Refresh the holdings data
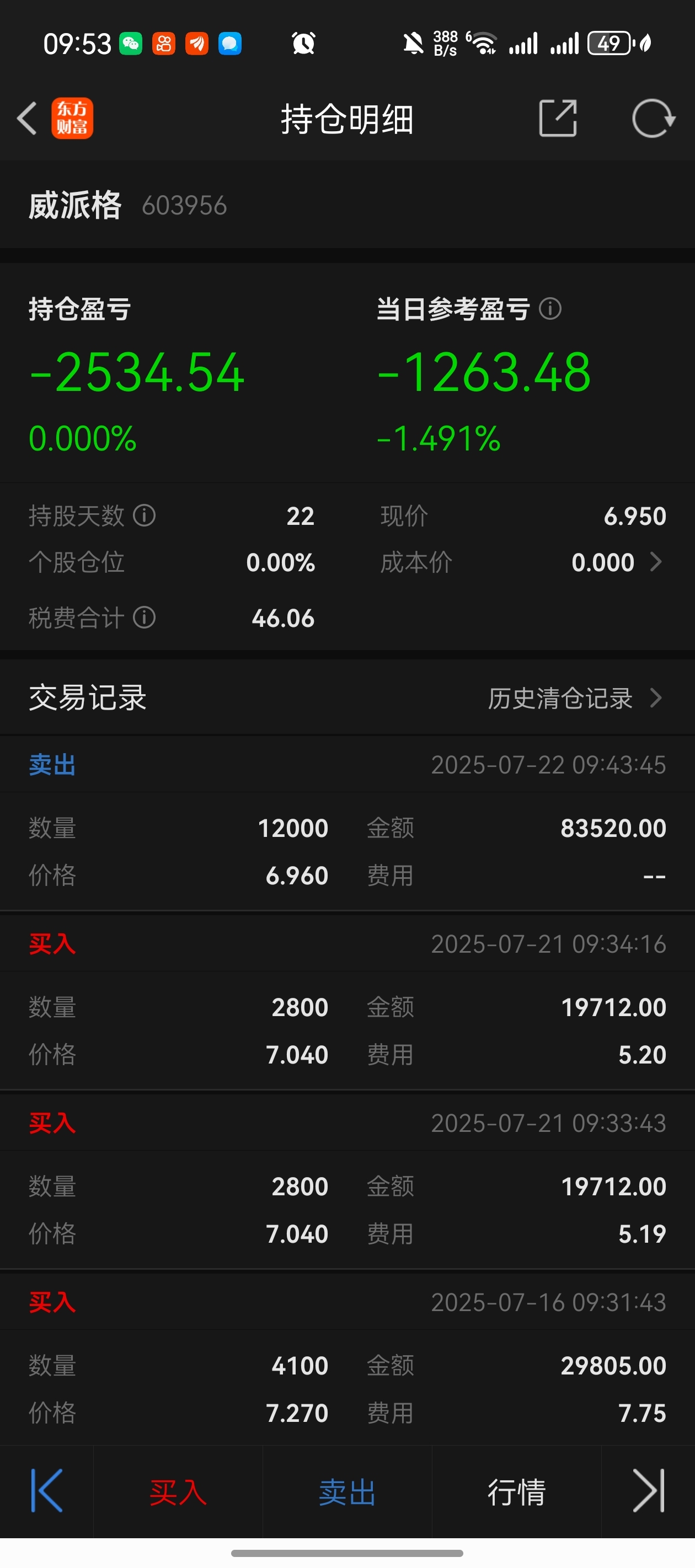Viewport: 695px width, 1568px height. click(654, 118)
